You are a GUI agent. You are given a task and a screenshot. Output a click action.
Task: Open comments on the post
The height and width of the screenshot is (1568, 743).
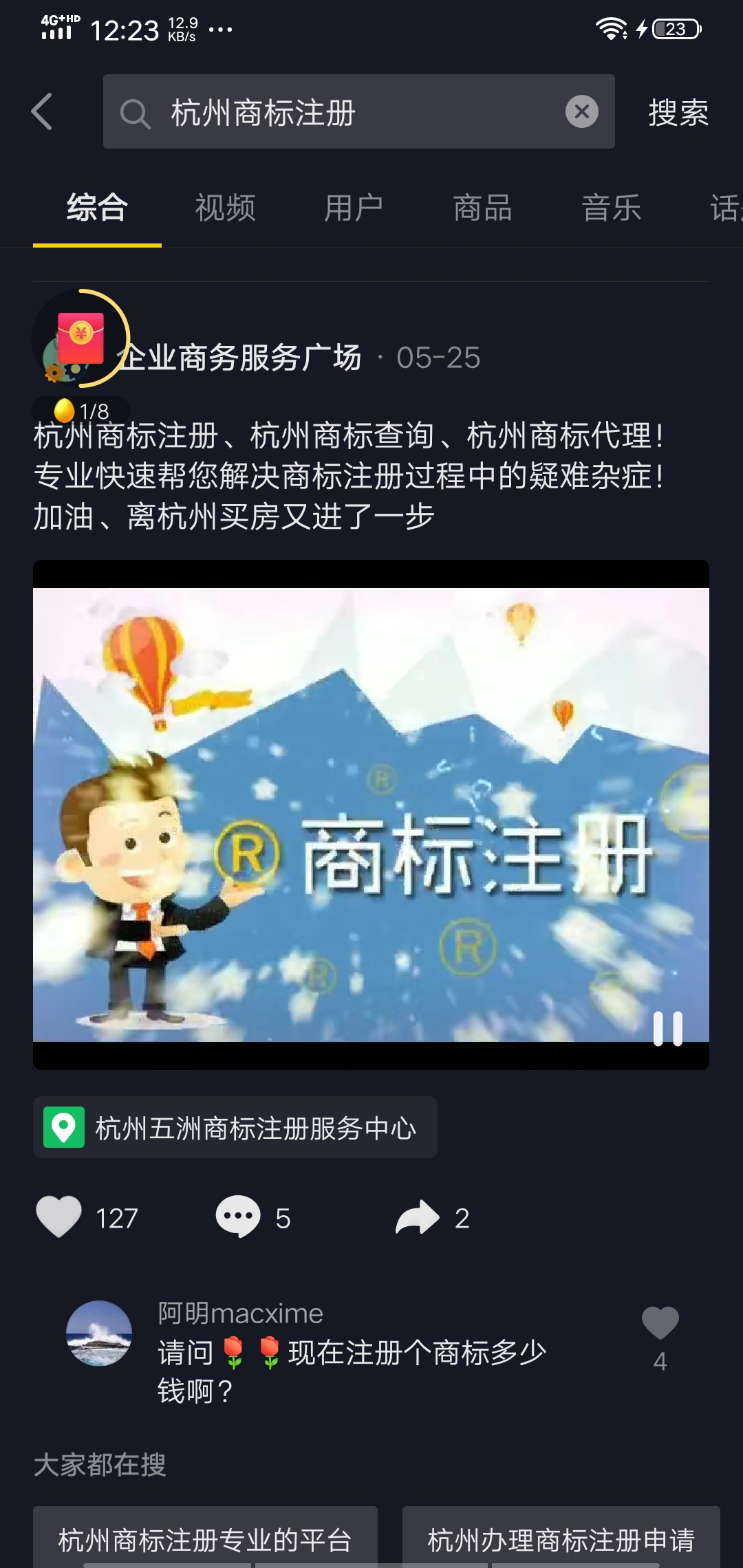(238, 1217)
